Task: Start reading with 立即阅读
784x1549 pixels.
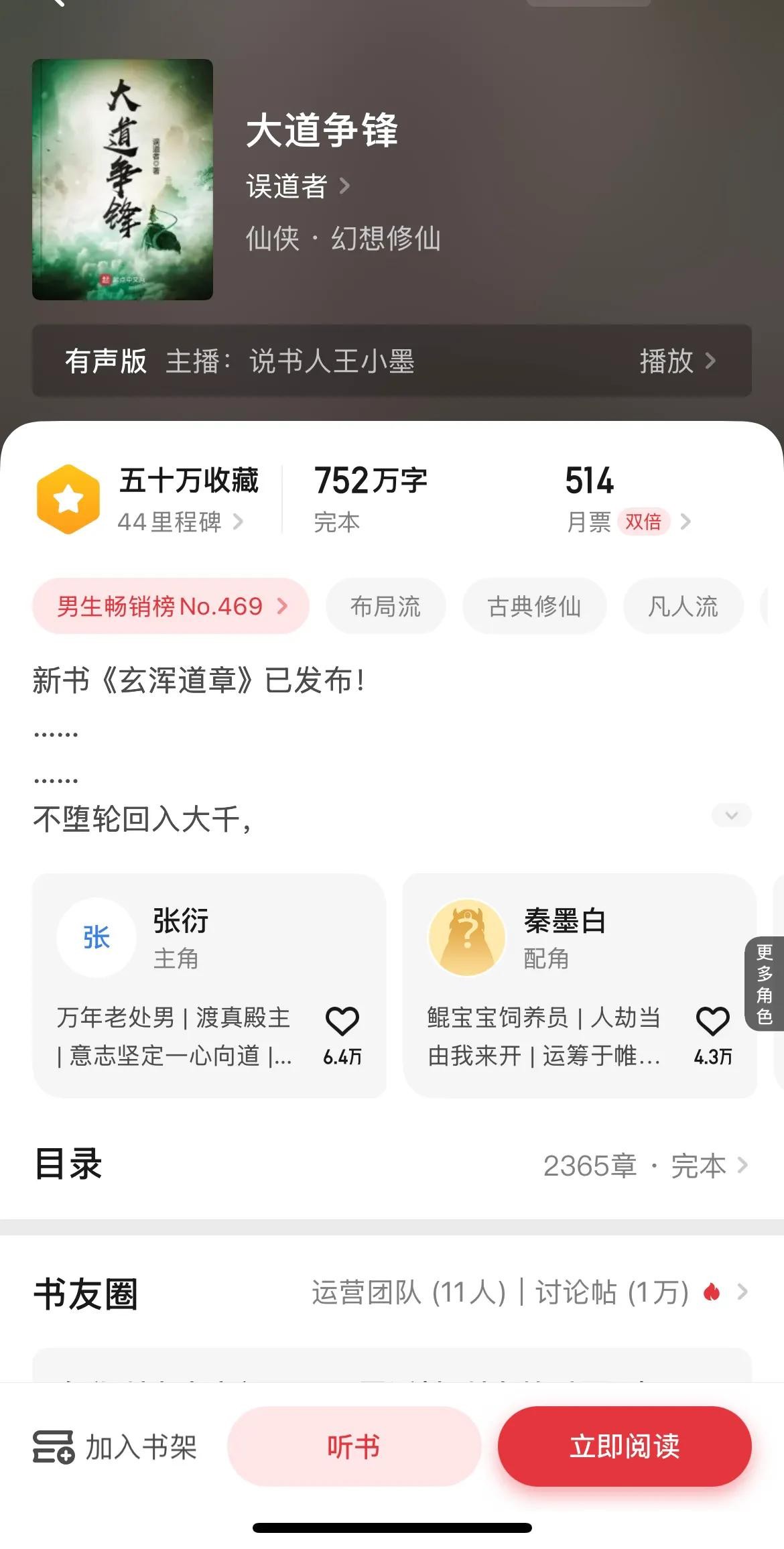Action: [625, 1447]
